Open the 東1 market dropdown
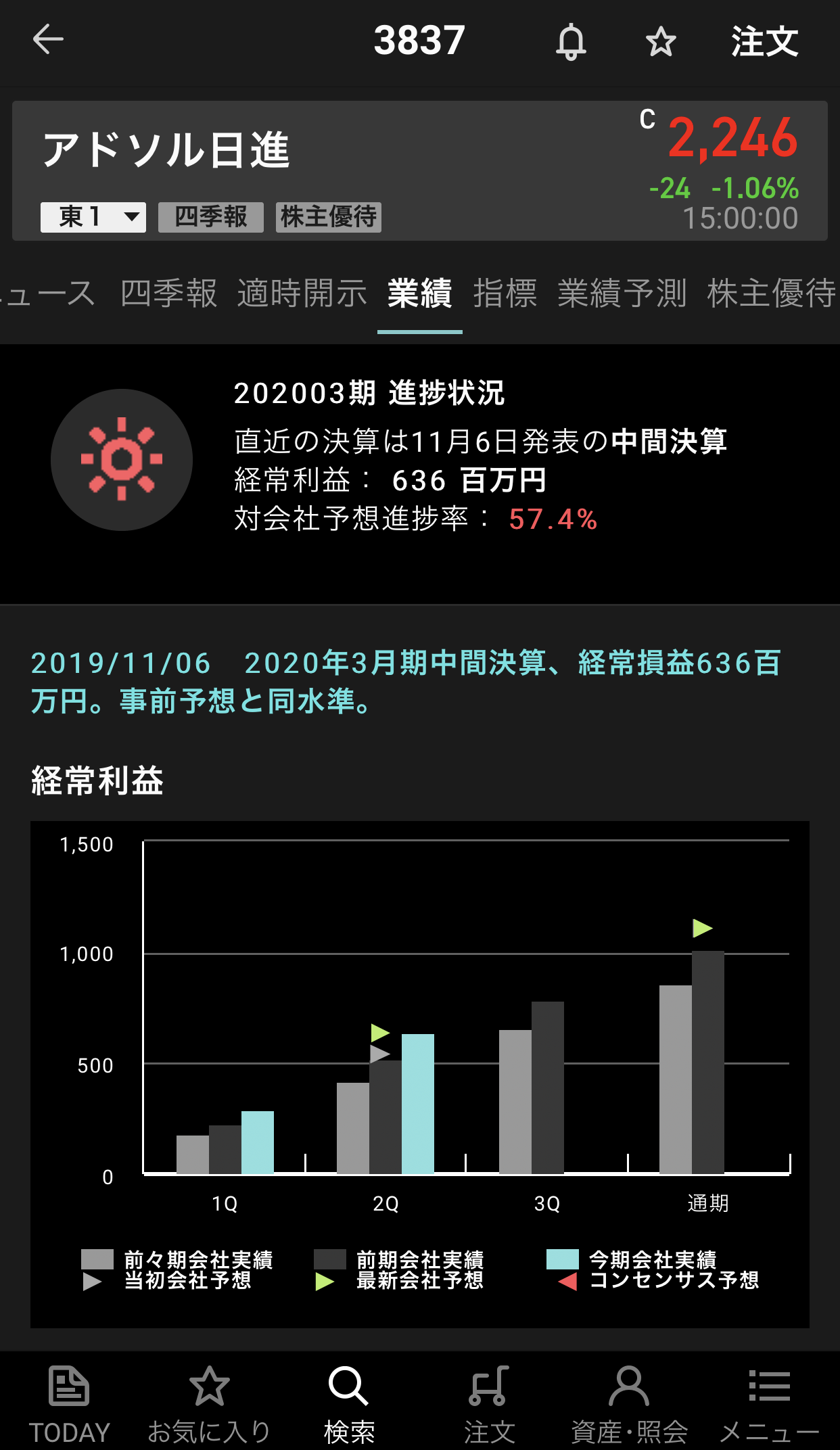840x1450 pixels. [93, 217]
